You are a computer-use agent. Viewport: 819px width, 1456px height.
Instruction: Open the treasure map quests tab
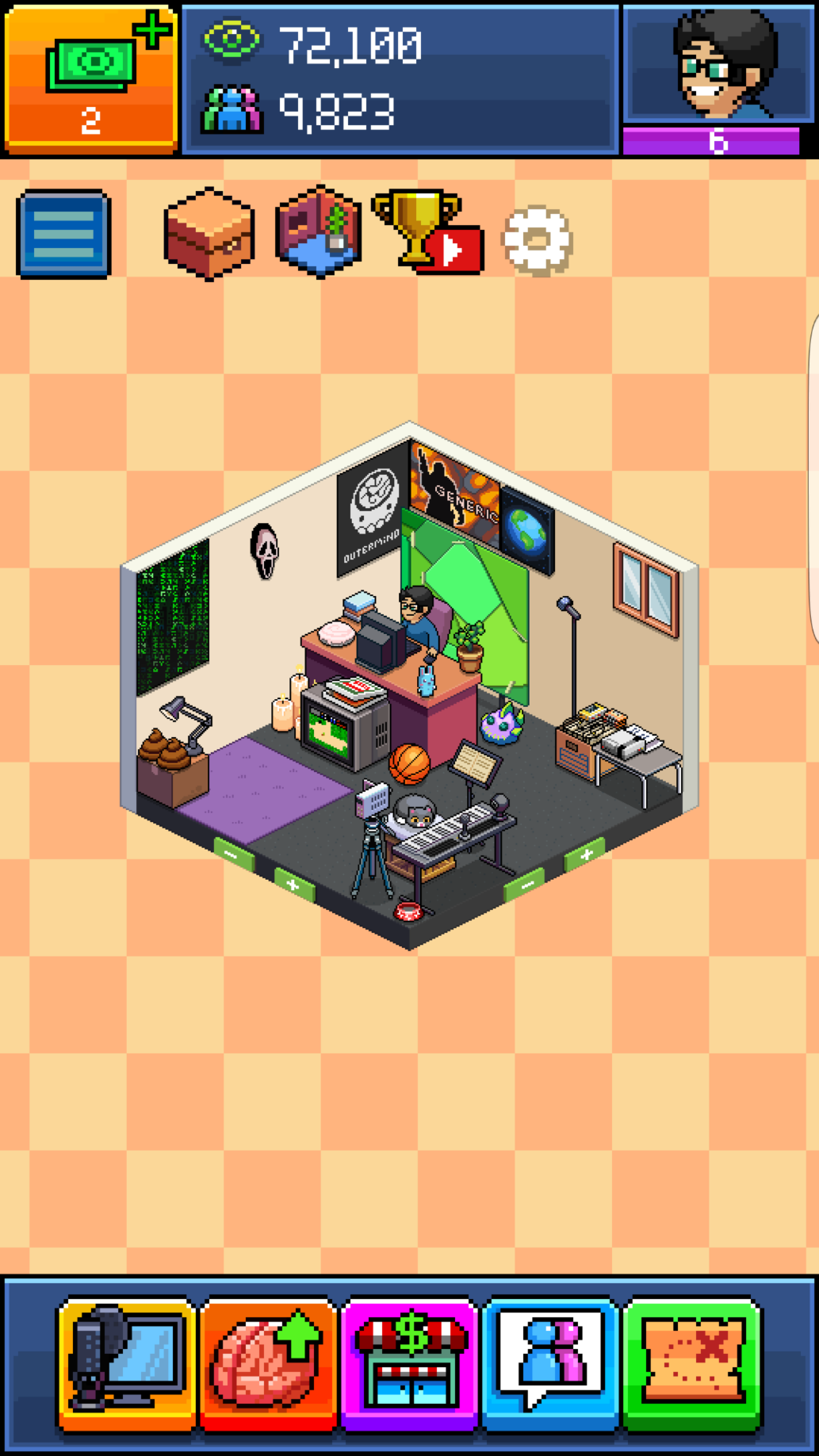[x=692, y=1363]
